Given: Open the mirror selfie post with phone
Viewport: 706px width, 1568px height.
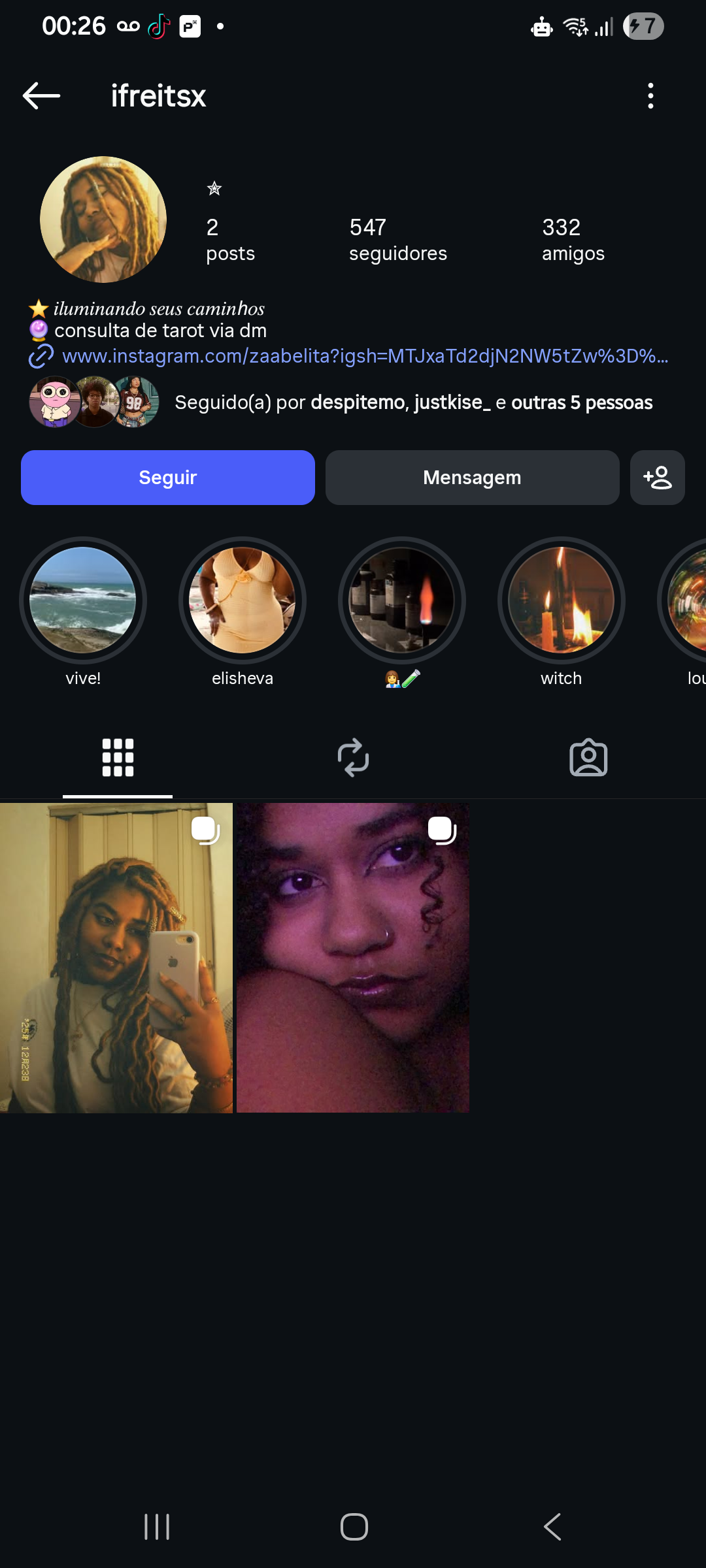Looking at the screenshot, I should 116,958.
